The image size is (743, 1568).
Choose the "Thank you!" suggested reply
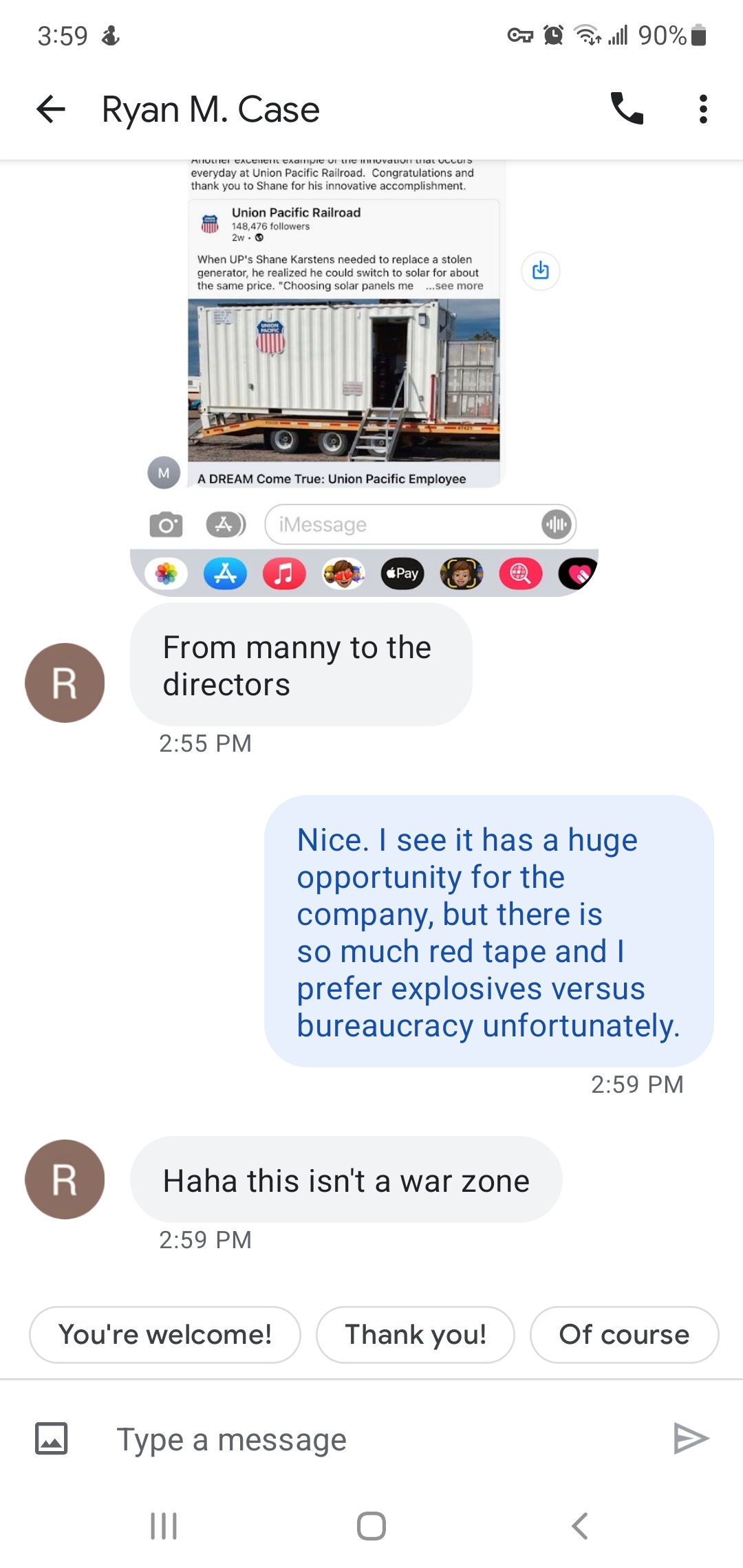[x=416, y=1335]
